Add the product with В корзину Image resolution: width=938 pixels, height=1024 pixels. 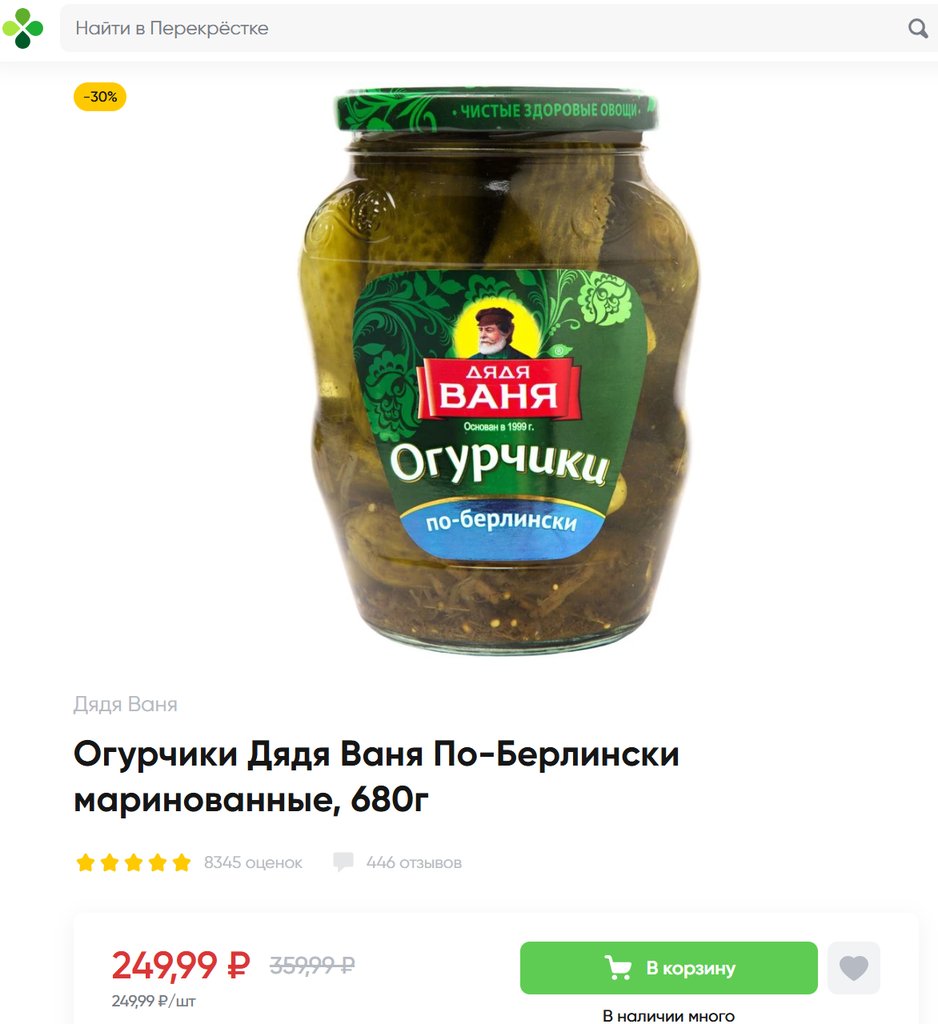tap(668, 968)
